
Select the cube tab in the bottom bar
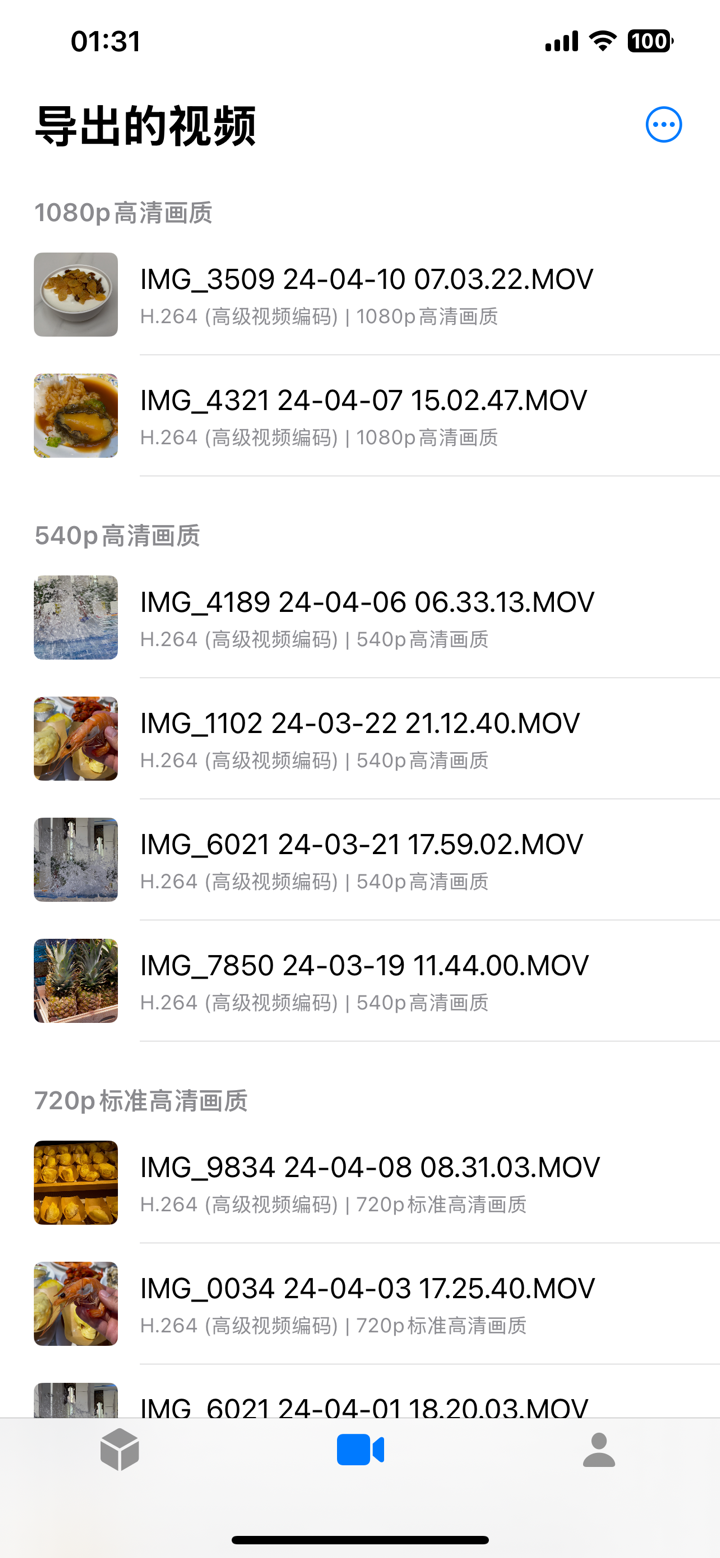pyautogui.click(x=120, y=1448)
